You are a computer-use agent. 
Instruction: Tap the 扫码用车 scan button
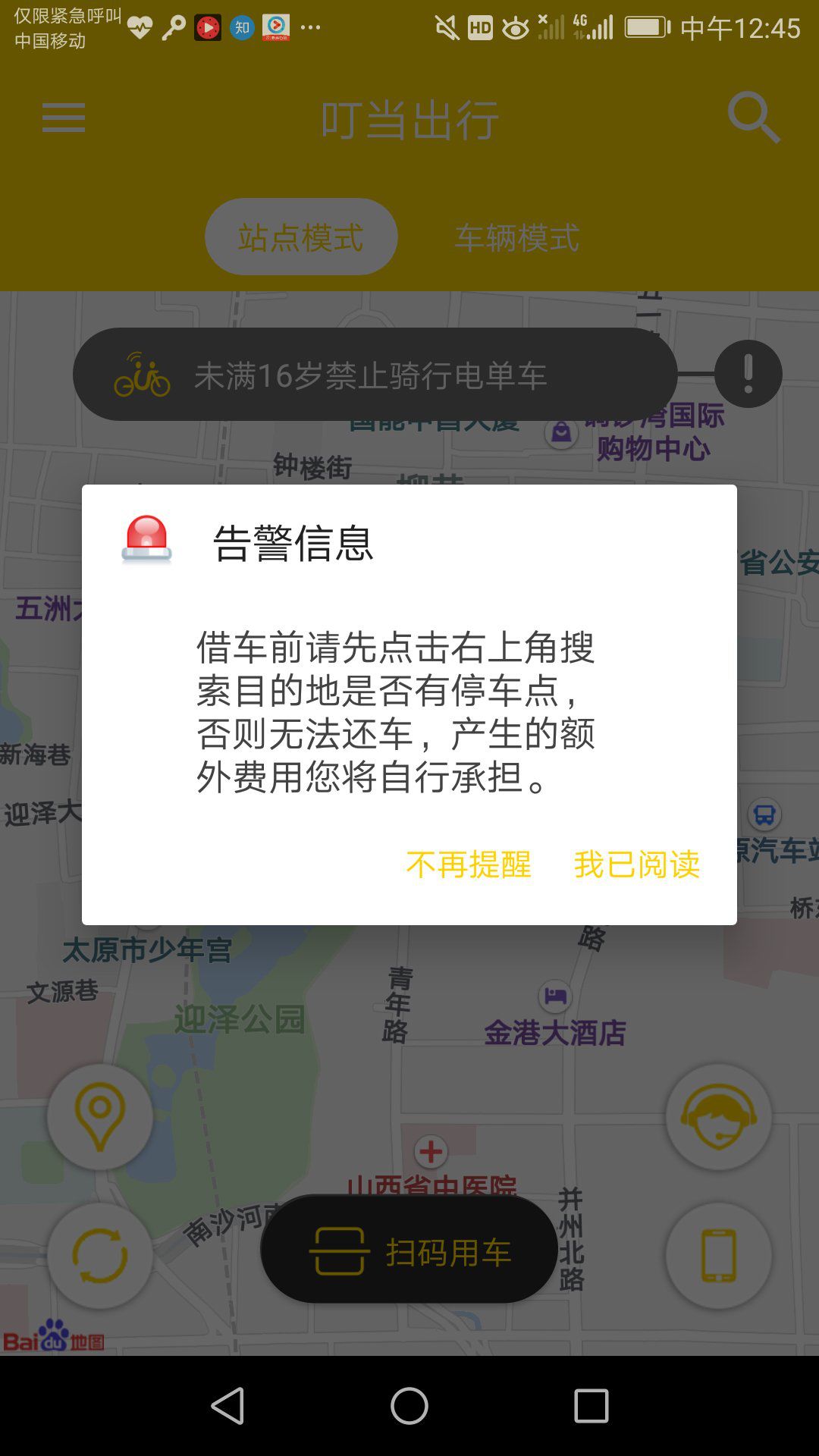[409, 1253]
